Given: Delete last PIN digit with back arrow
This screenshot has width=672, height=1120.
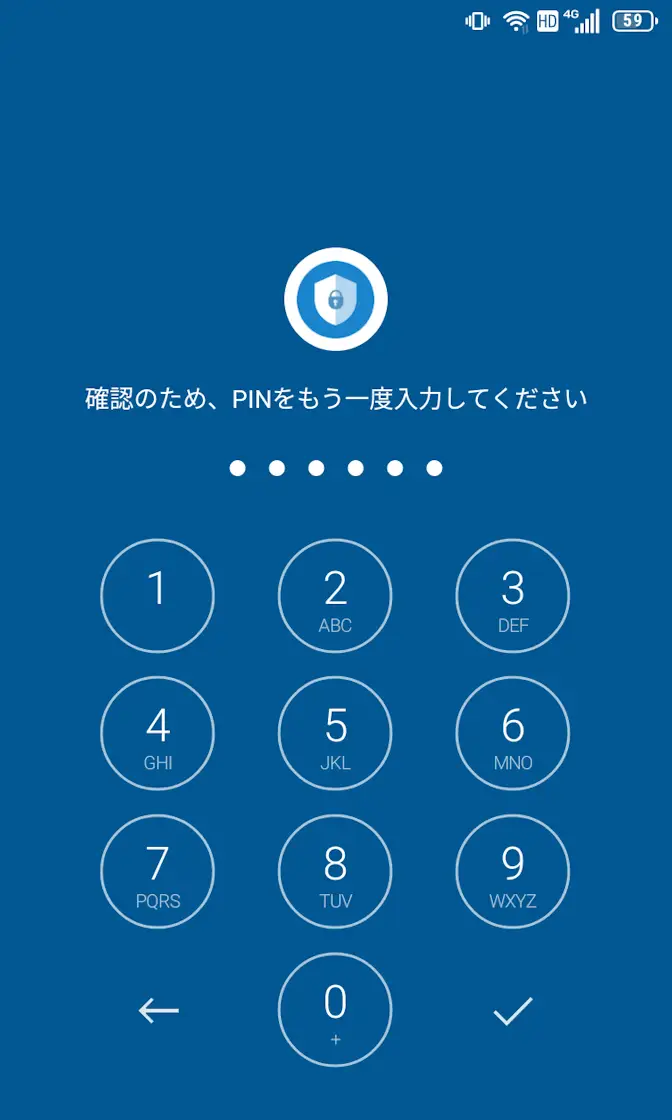Looking at the screenshot, I should (158, 1011).
